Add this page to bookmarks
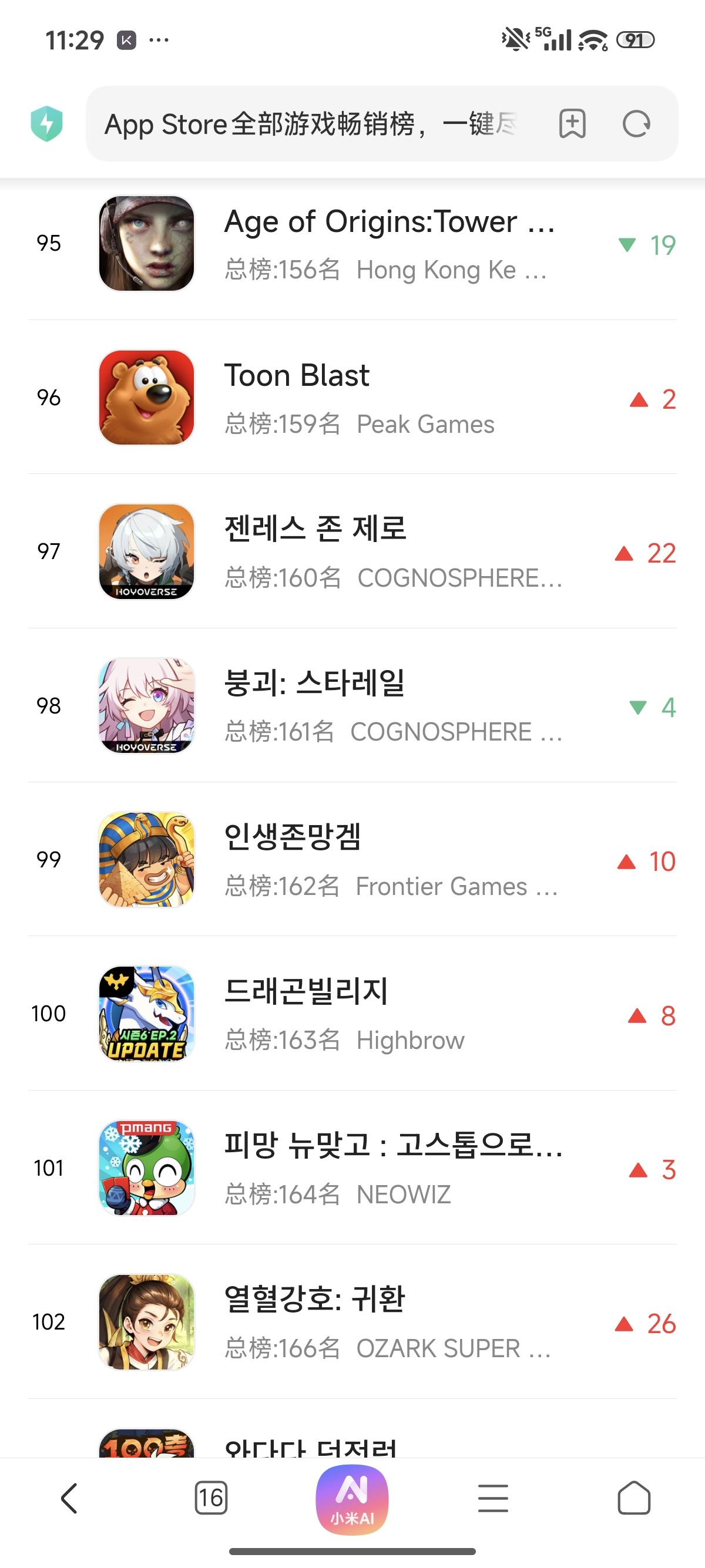705x1568 pixels. pos(572,124)
